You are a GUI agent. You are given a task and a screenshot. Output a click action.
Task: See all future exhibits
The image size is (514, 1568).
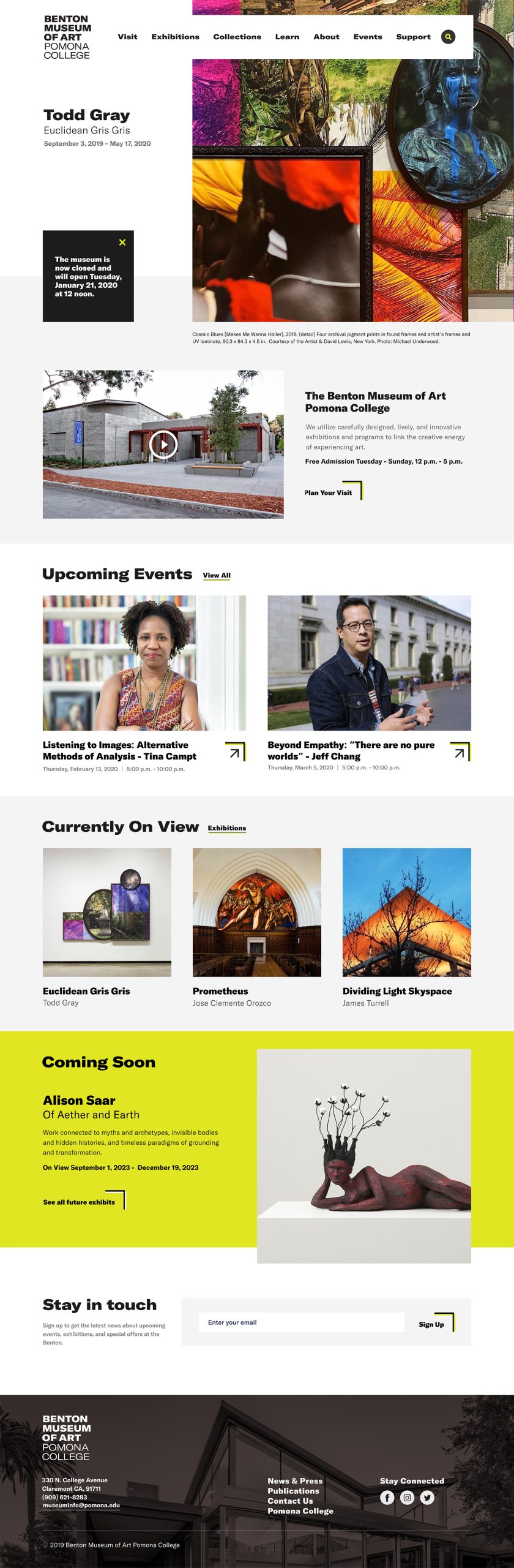click(80, 1202)
